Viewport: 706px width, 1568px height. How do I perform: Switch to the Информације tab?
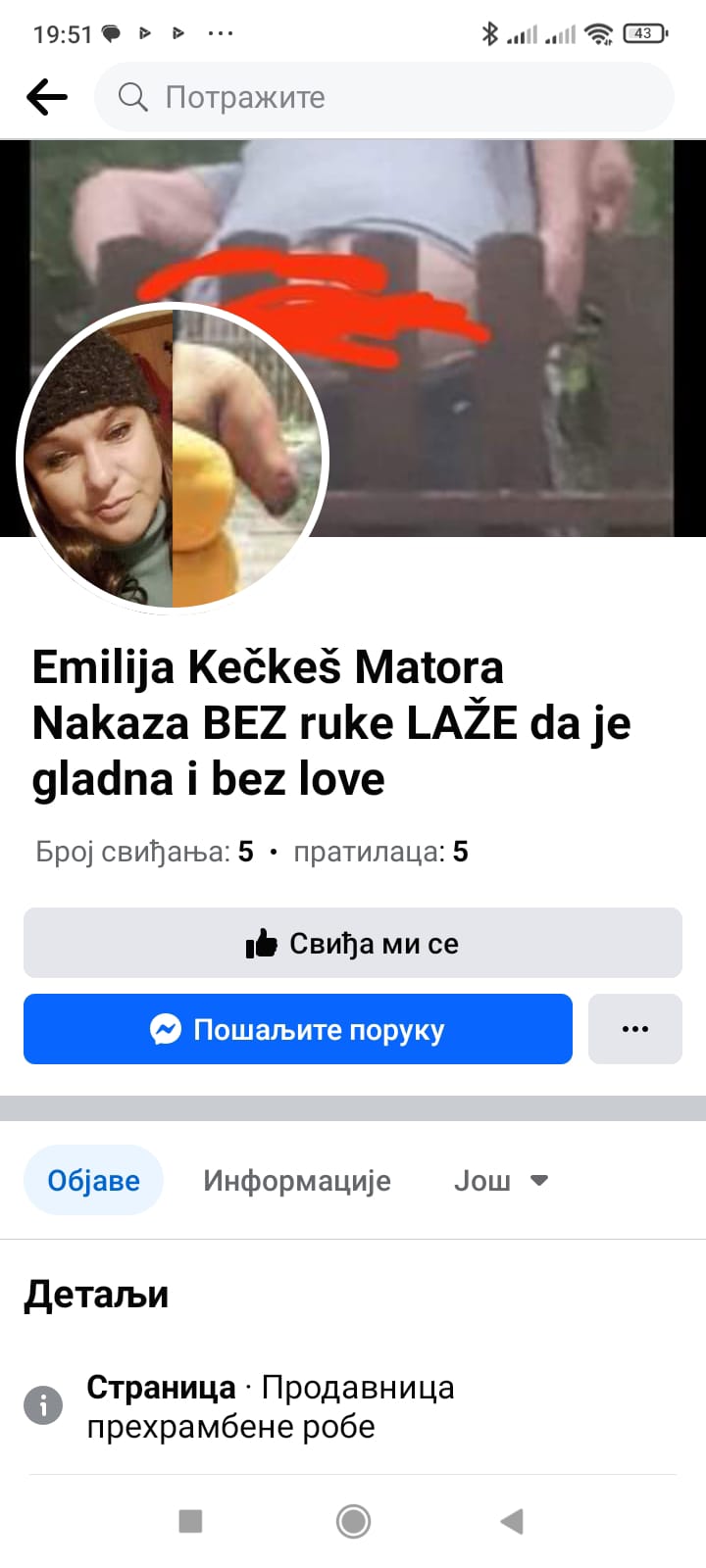(296, 1180)
